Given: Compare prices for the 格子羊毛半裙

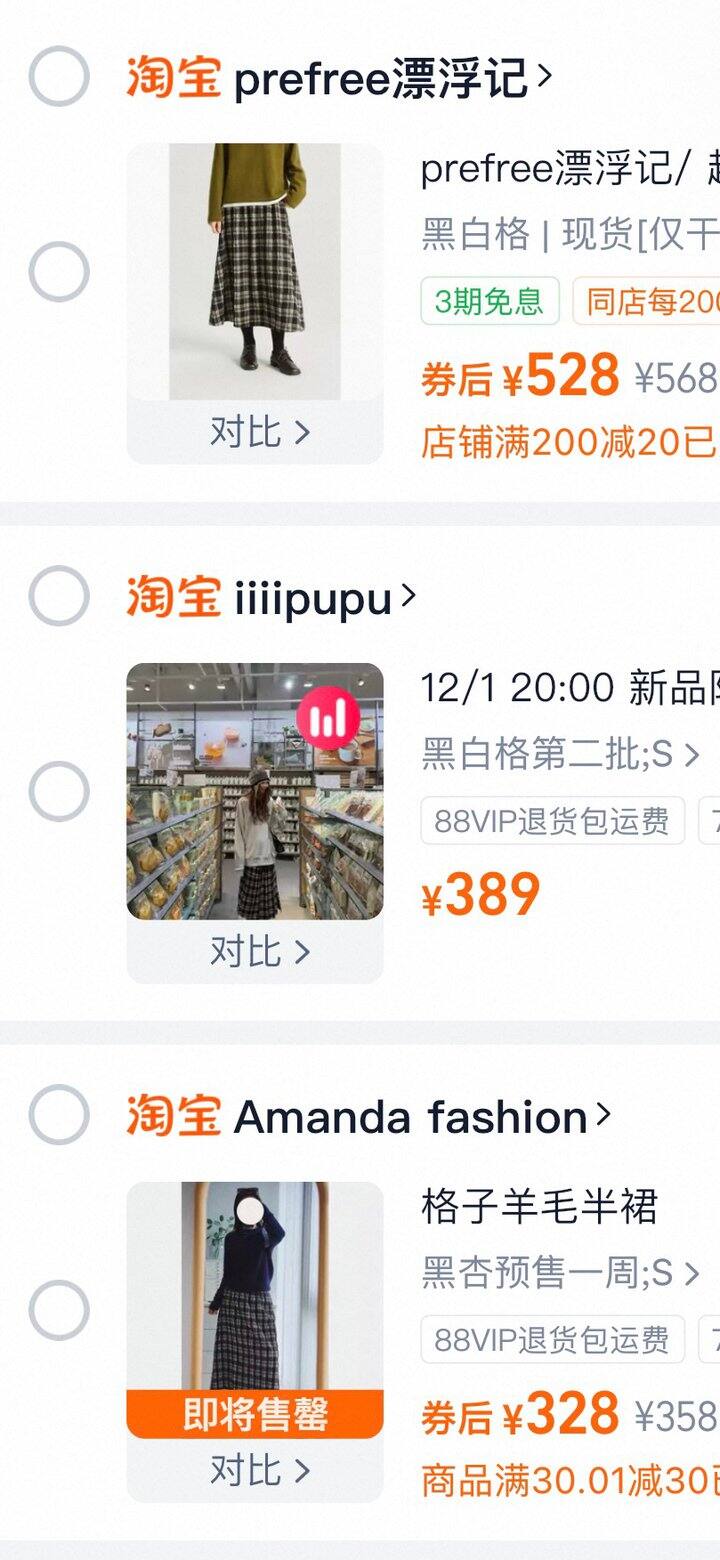Looking at the screenshot, I should (x=258, y=1471).
